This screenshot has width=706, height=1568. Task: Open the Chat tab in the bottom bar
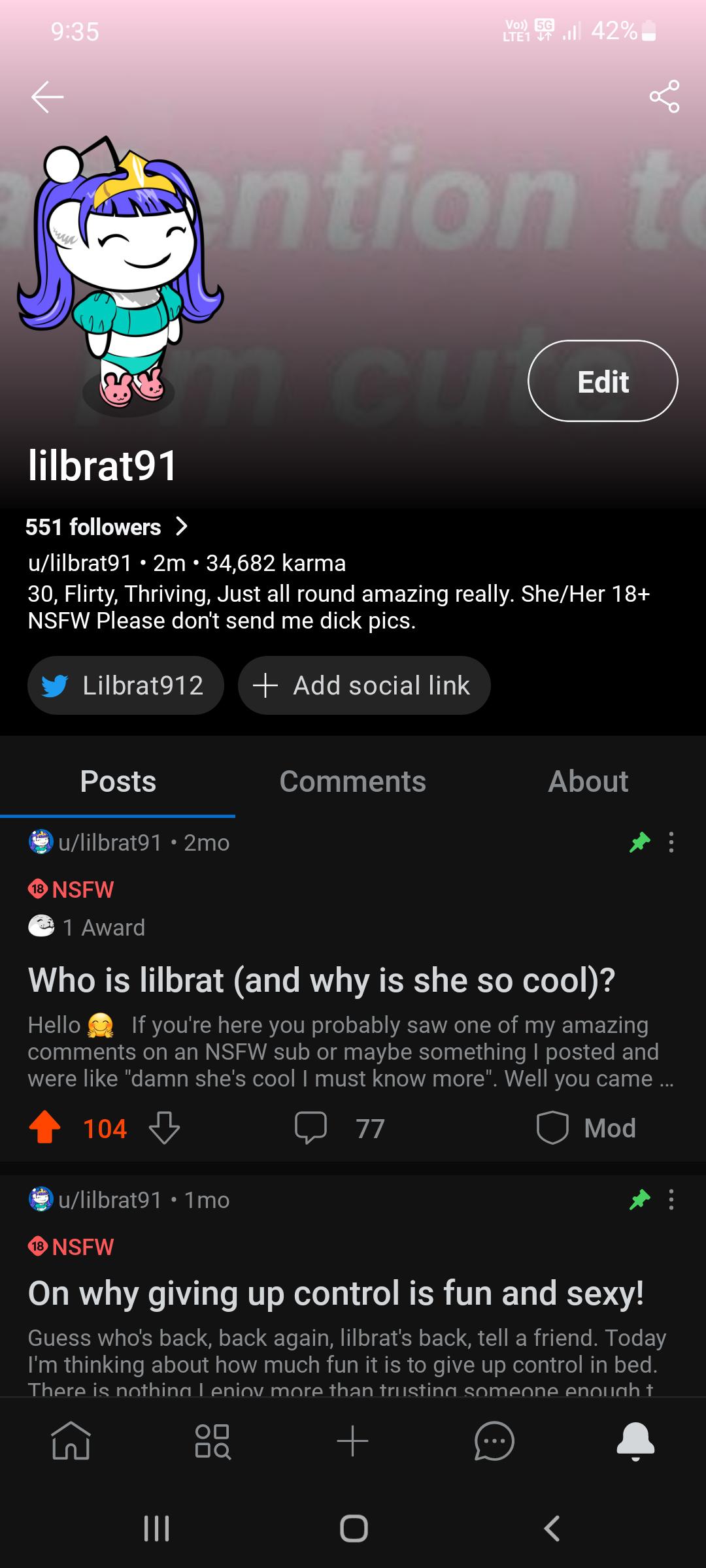tap(494, 1441)
